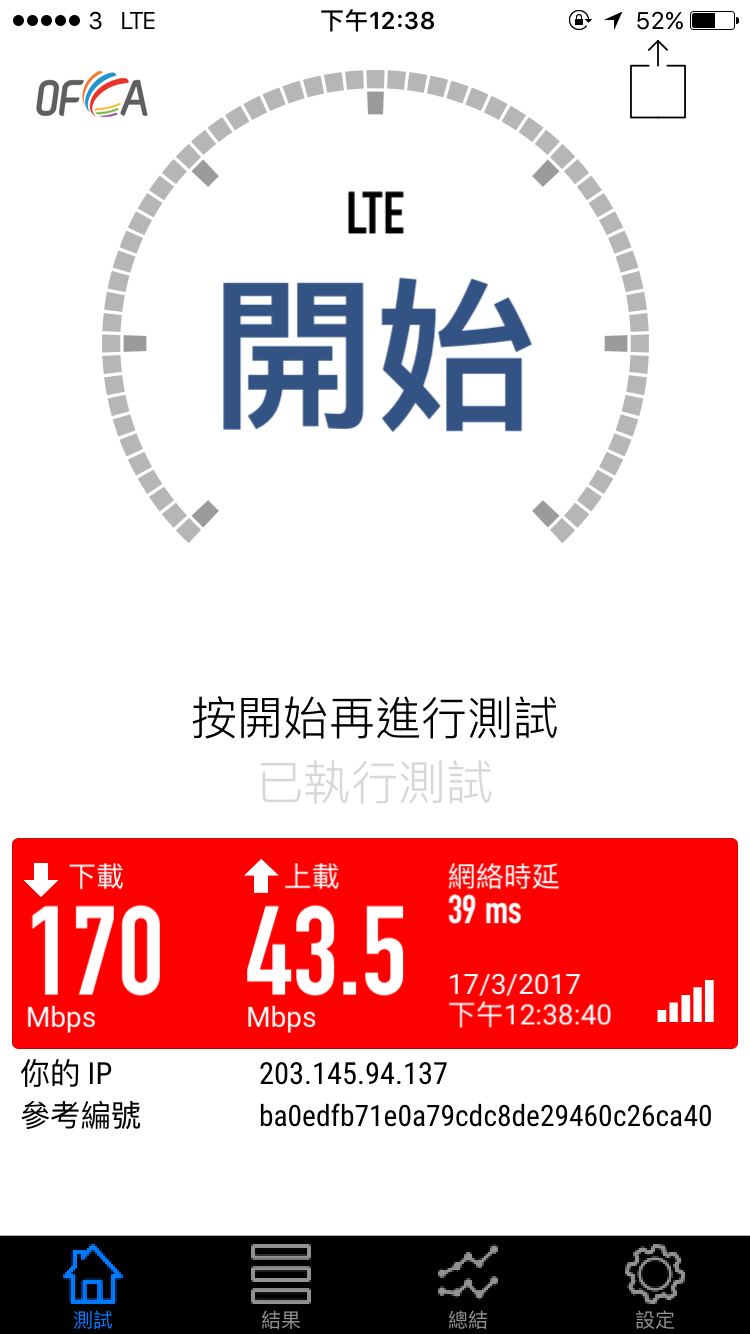Open the red test result card
The image size is (750, 1334).
tap(375, 943)
